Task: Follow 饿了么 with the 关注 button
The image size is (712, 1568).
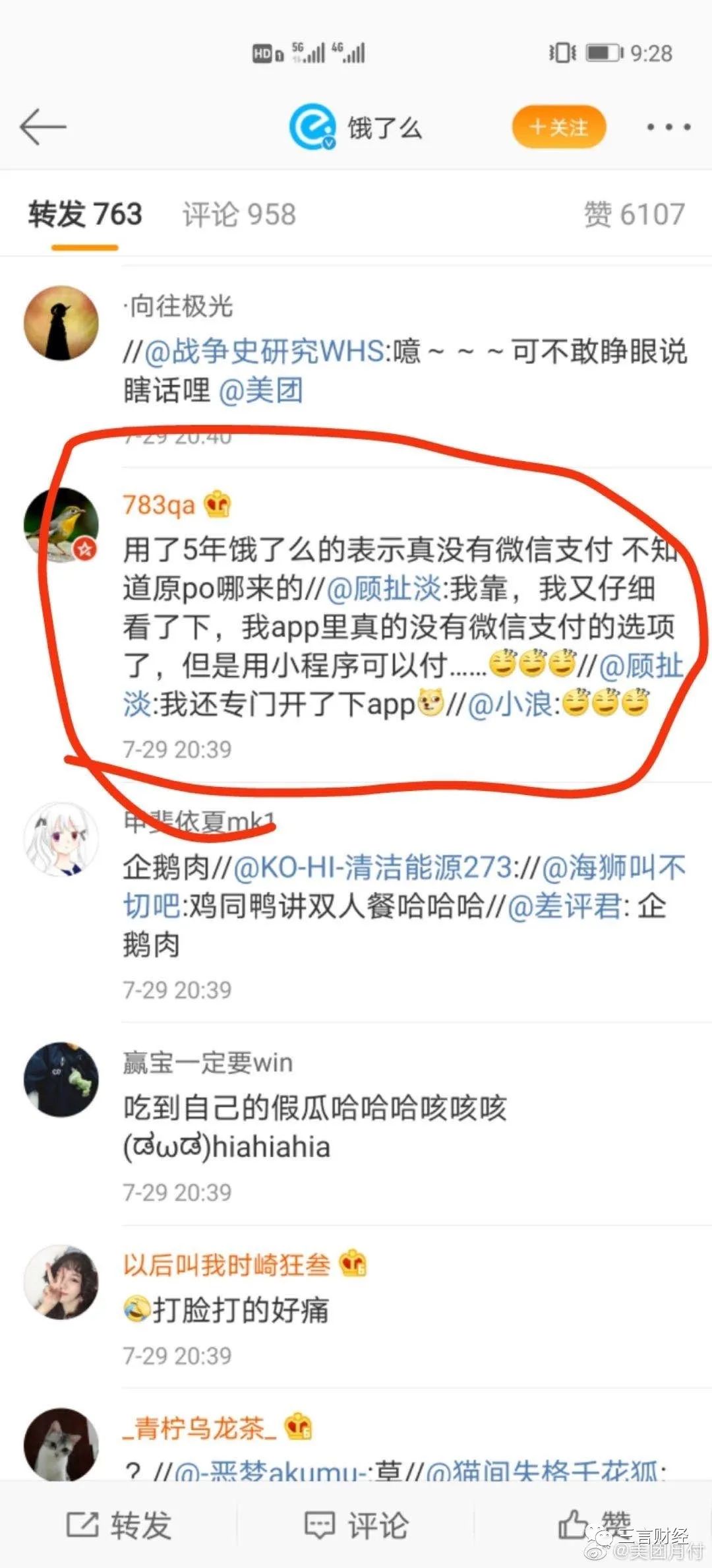Action: 559,127
